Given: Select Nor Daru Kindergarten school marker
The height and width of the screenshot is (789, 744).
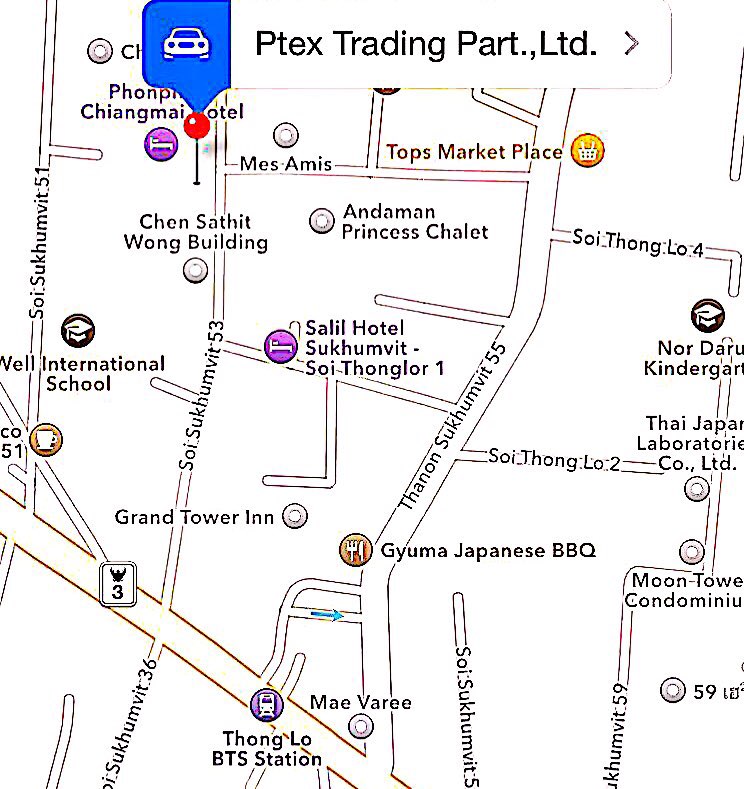Looking at the screenshot, I should click(708, 316).
